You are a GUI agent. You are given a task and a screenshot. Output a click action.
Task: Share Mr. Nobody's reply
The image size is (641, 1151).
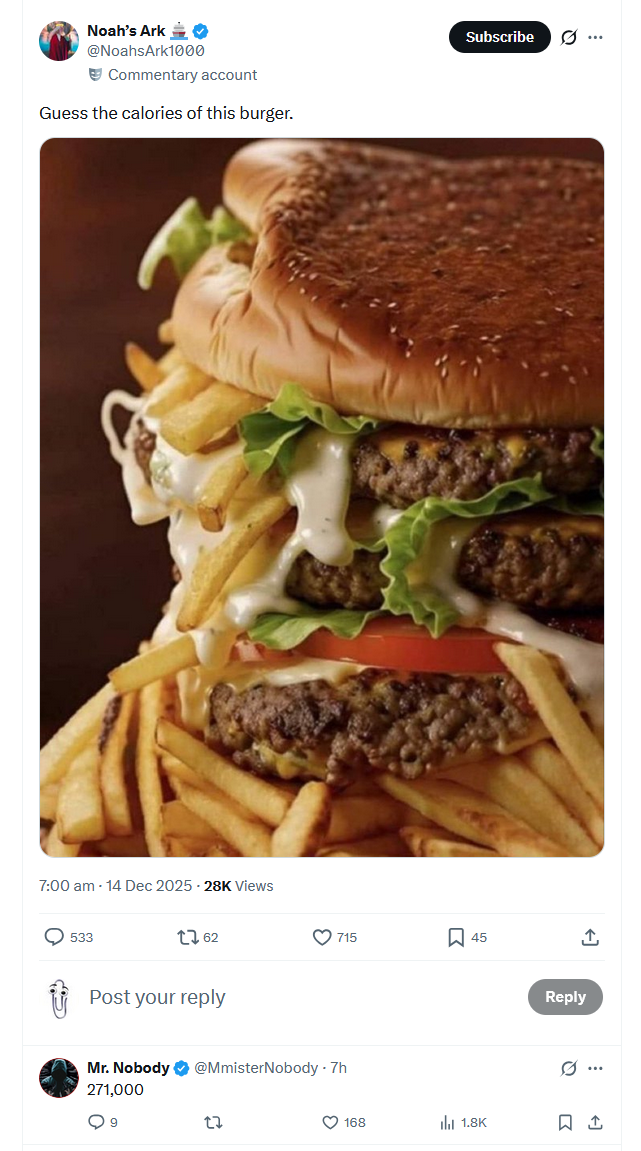(x=595, y=1123)
